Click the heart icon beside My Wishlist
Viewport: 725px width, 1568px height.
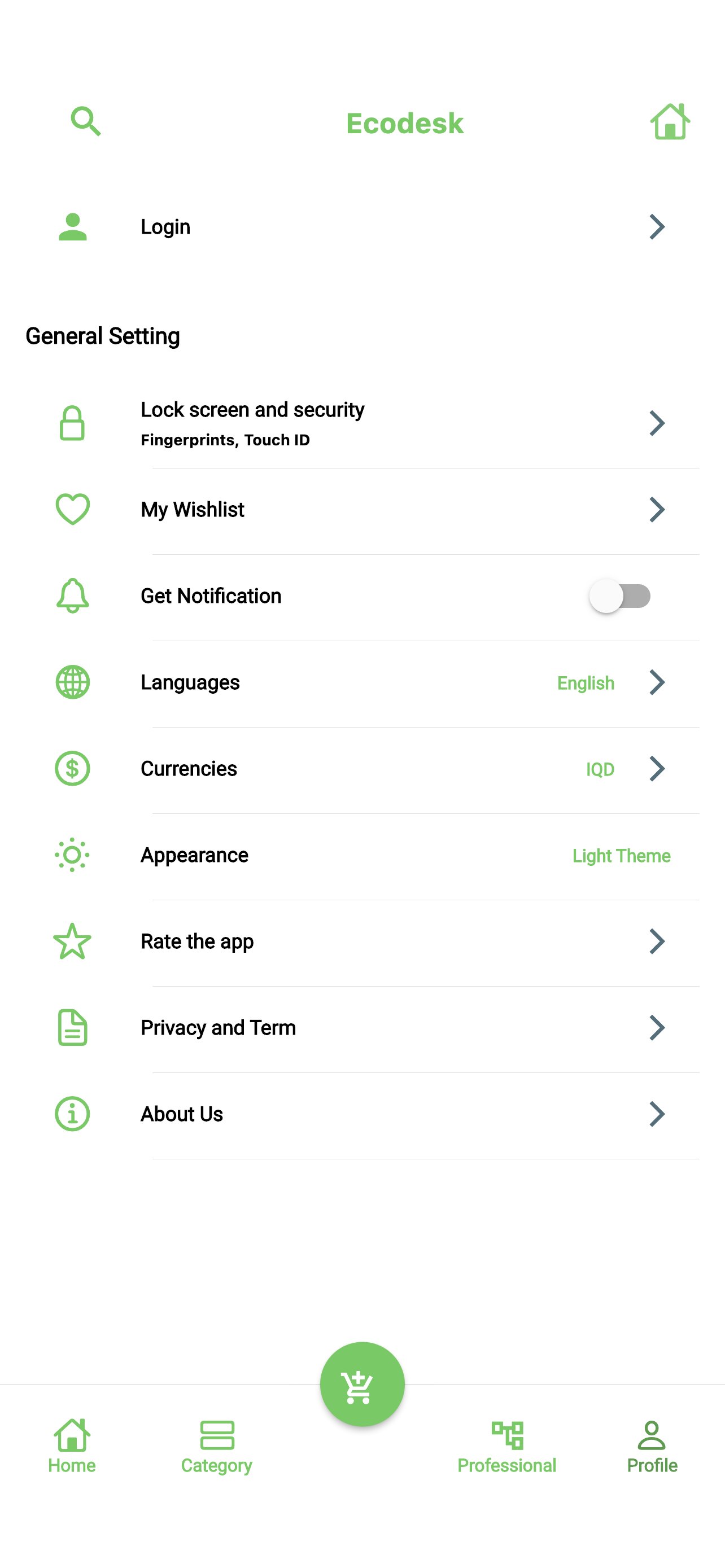(72, 510)
